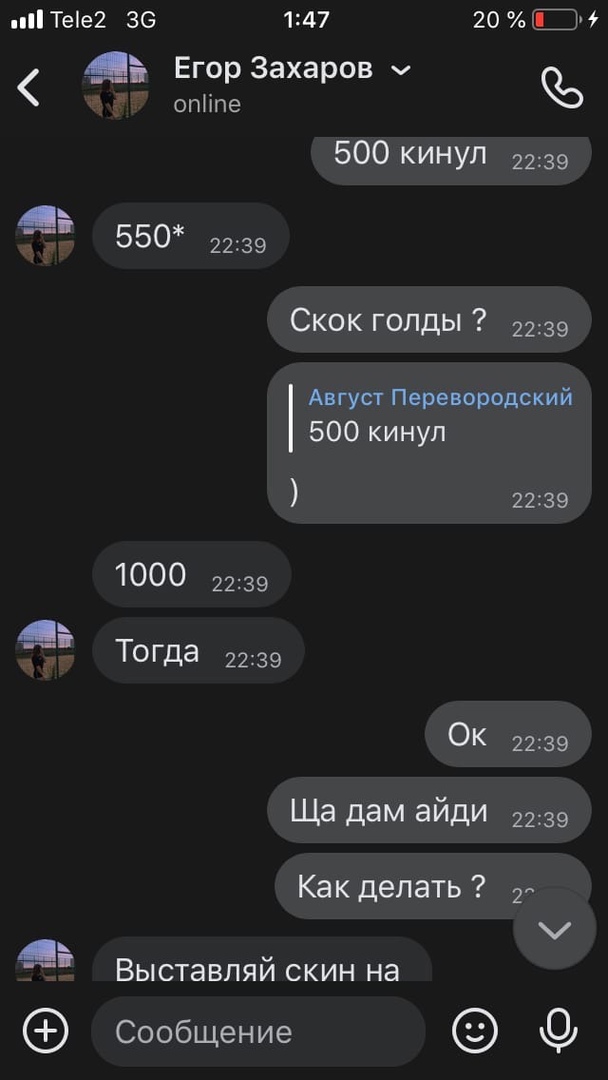Go back to the chat list
This screenshot has width=608, height=1080.
(x=29, y=87)
